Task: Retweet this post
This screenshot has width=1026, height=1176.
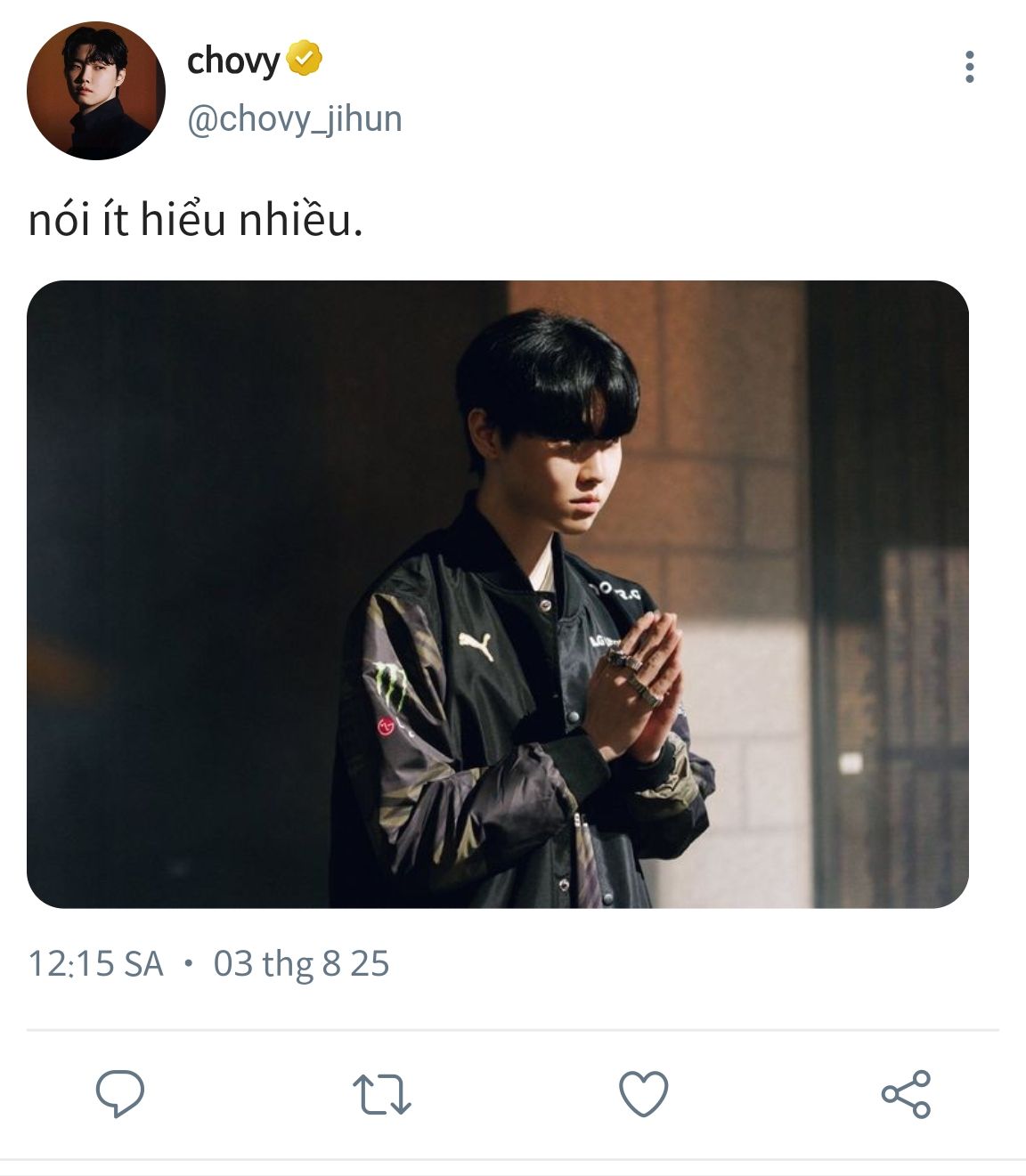Action: (x=381, y=1094)
